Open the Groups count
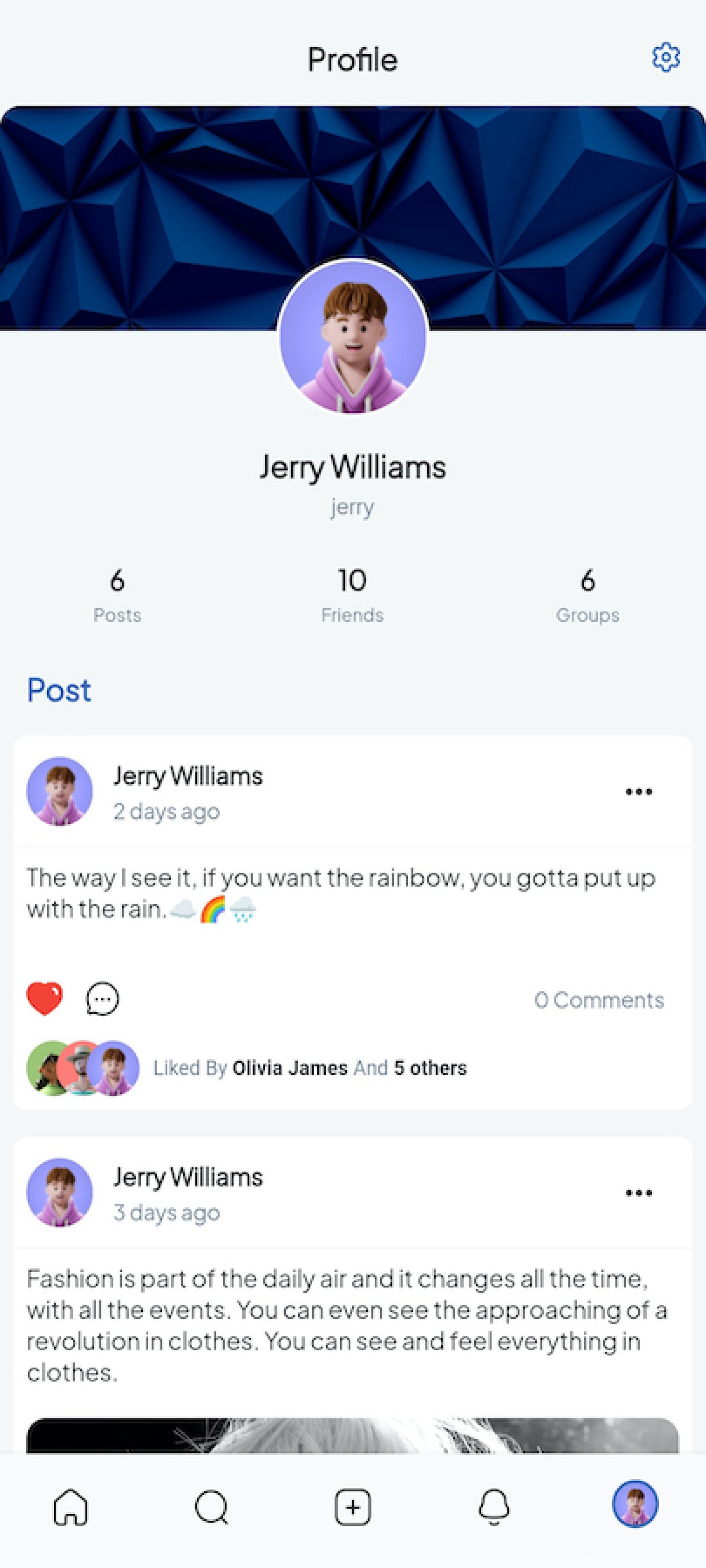 tap(587, 595)
